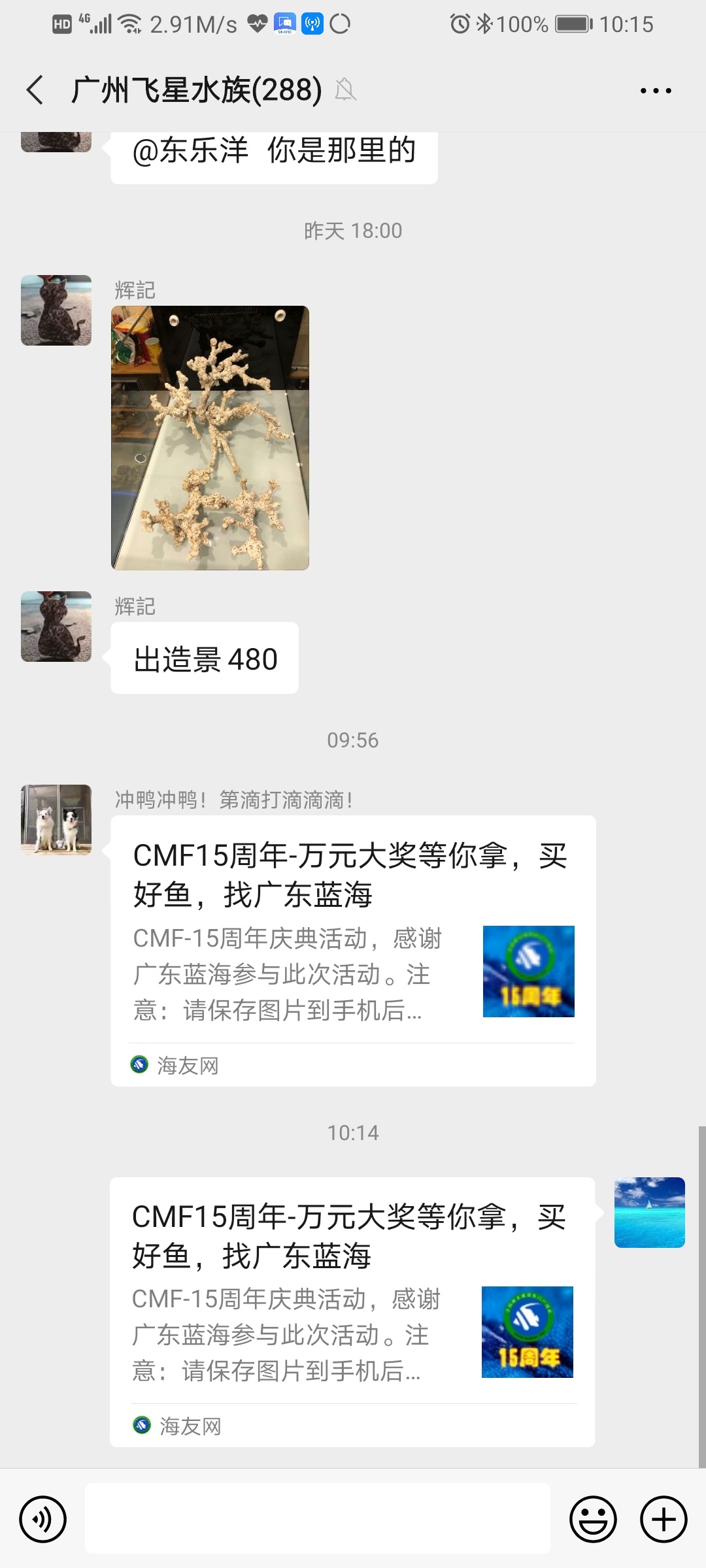Screen dimensions: 706x1568
Task: Open the CMF15周年 link card sent at 09:56
Action: click(353, 951)
